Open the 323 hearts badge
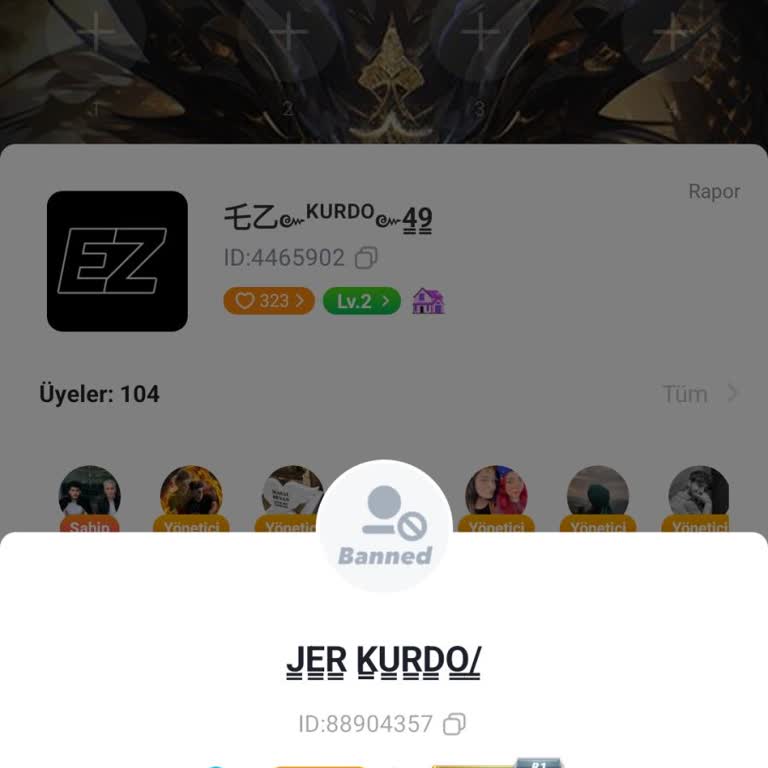 click(269, 301)
